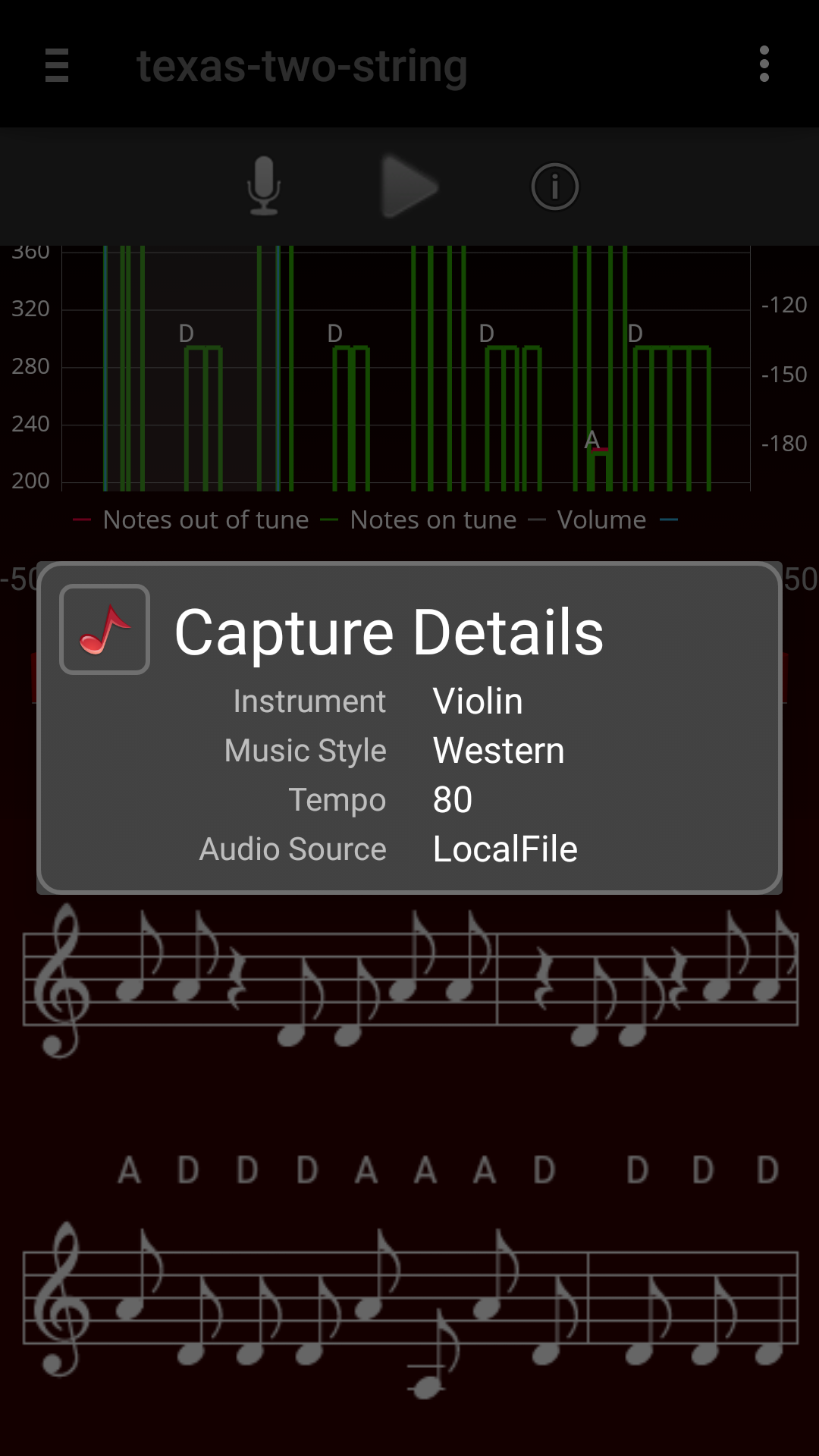Open capture information via the info icon
Screen dimensions: 819x1456
(x=554, y=187)
